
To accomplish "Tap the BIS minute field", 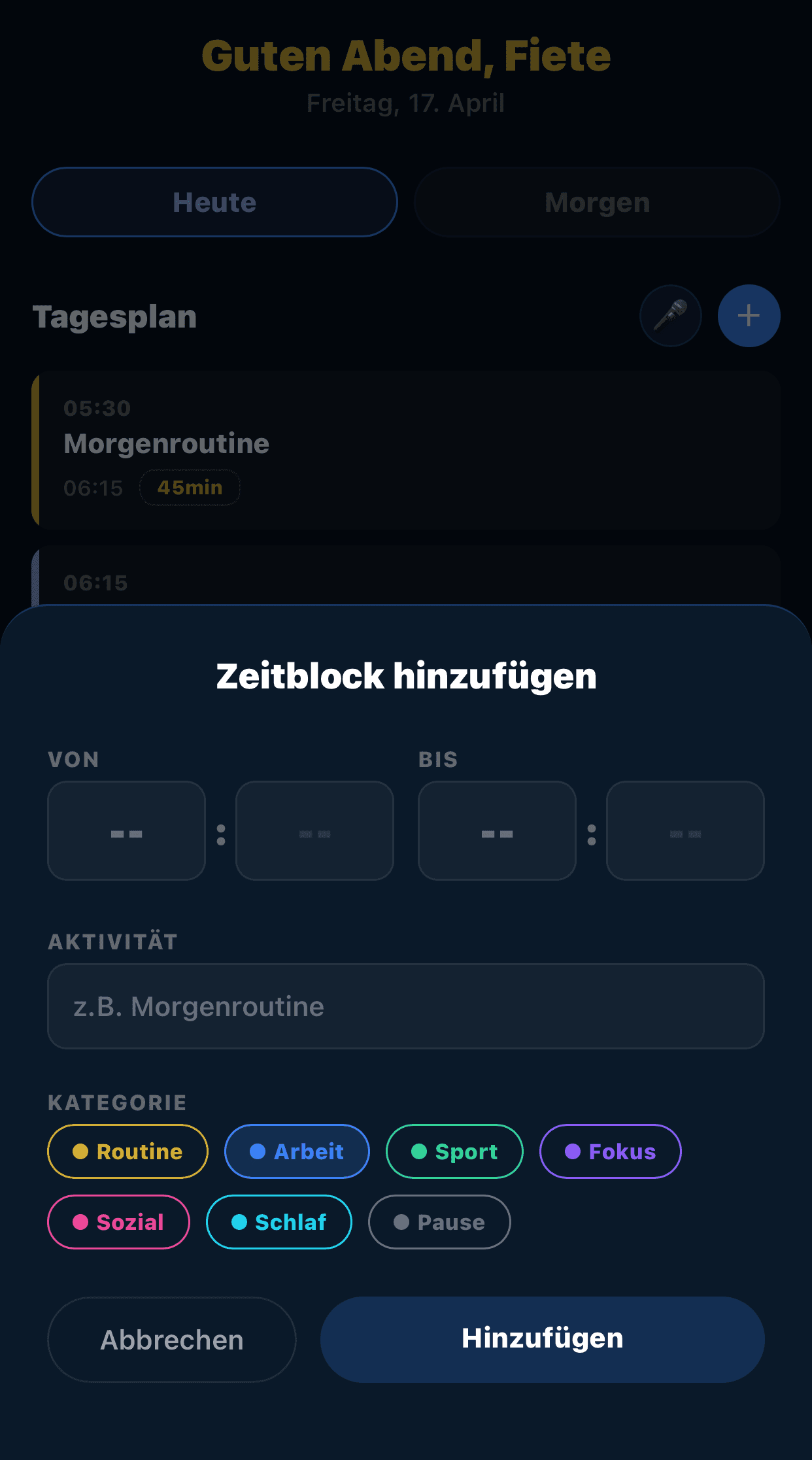I will (685, 831).
